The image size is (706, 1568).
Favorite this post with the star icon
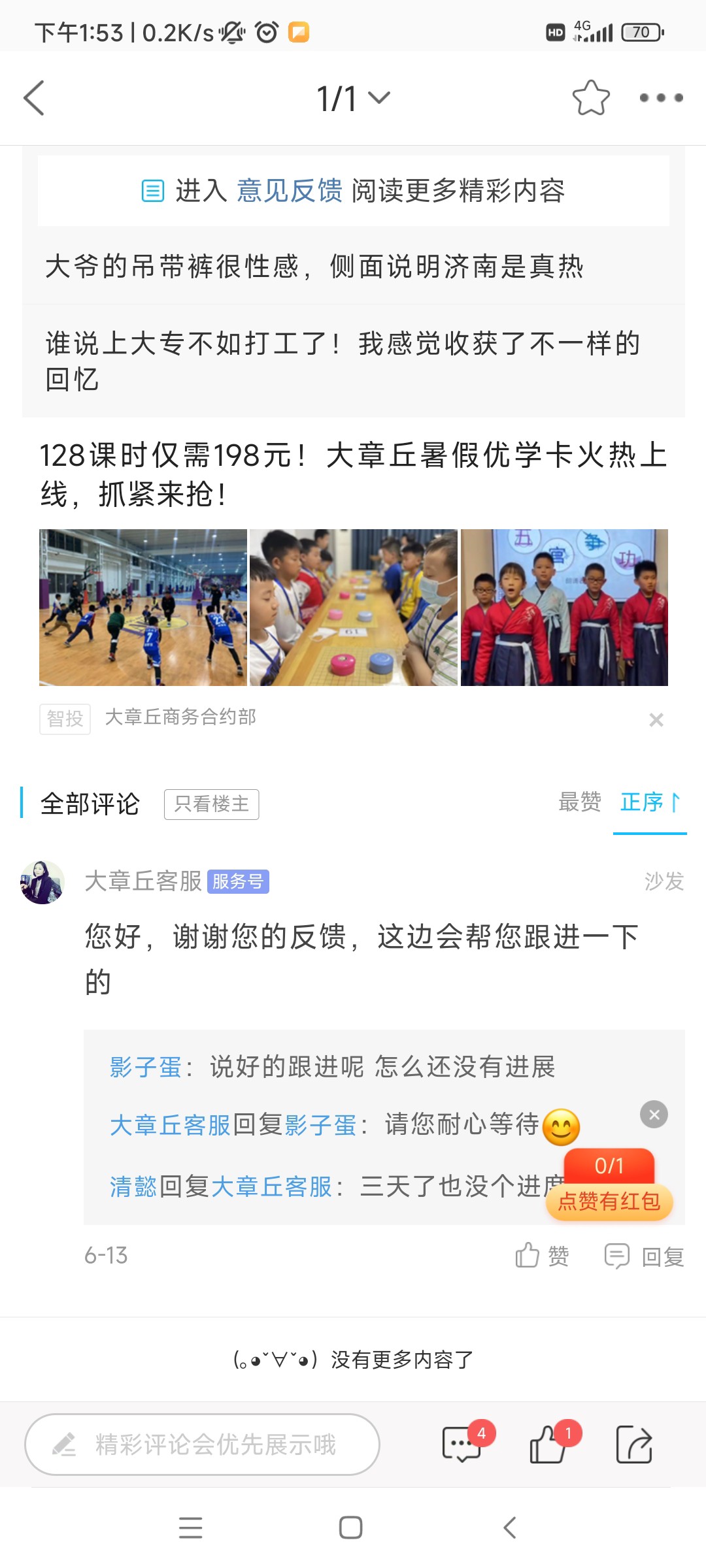[591, 98]
